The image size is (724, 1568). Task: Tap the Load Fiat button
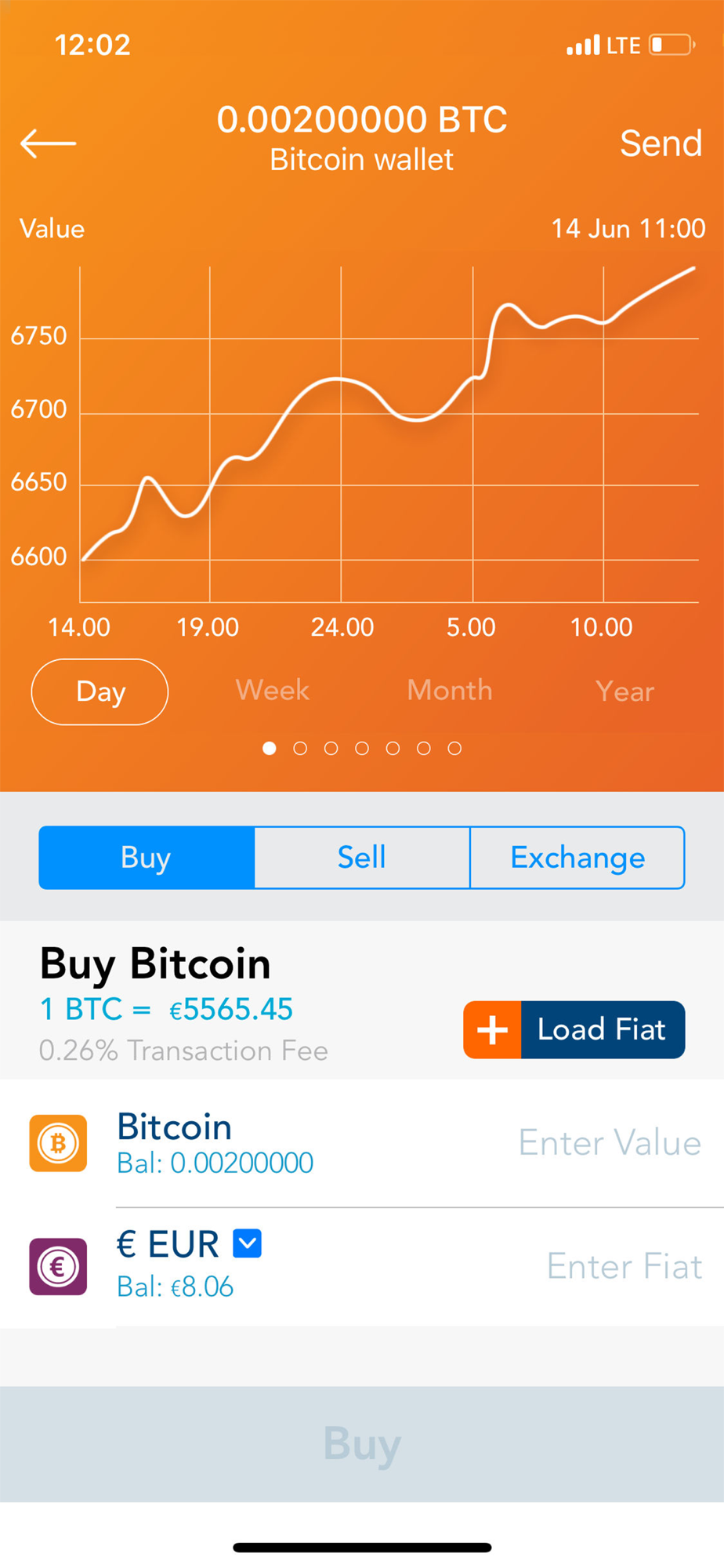pos(574,1029)
